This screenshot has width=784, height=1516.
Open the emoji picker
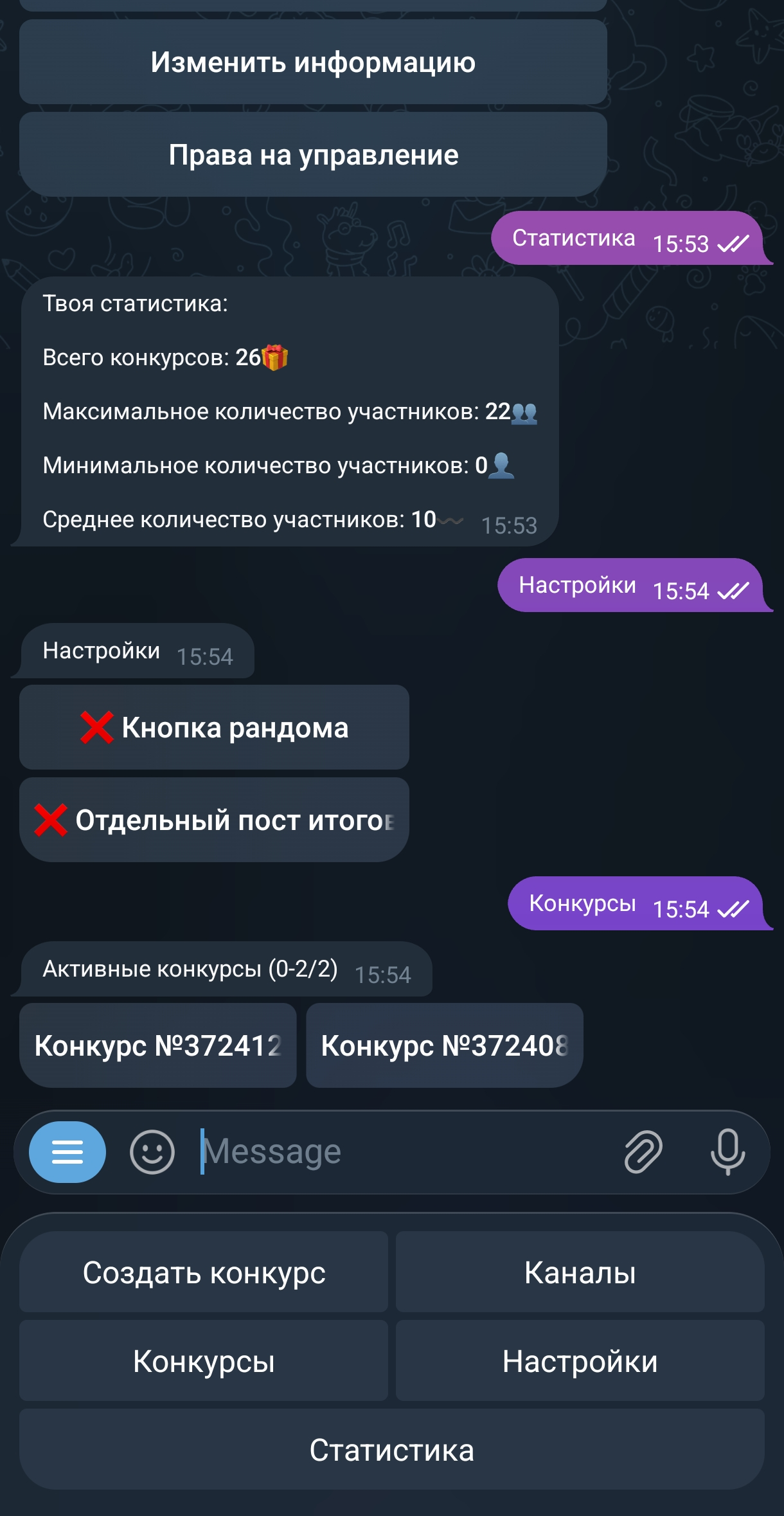[153, 1151]
